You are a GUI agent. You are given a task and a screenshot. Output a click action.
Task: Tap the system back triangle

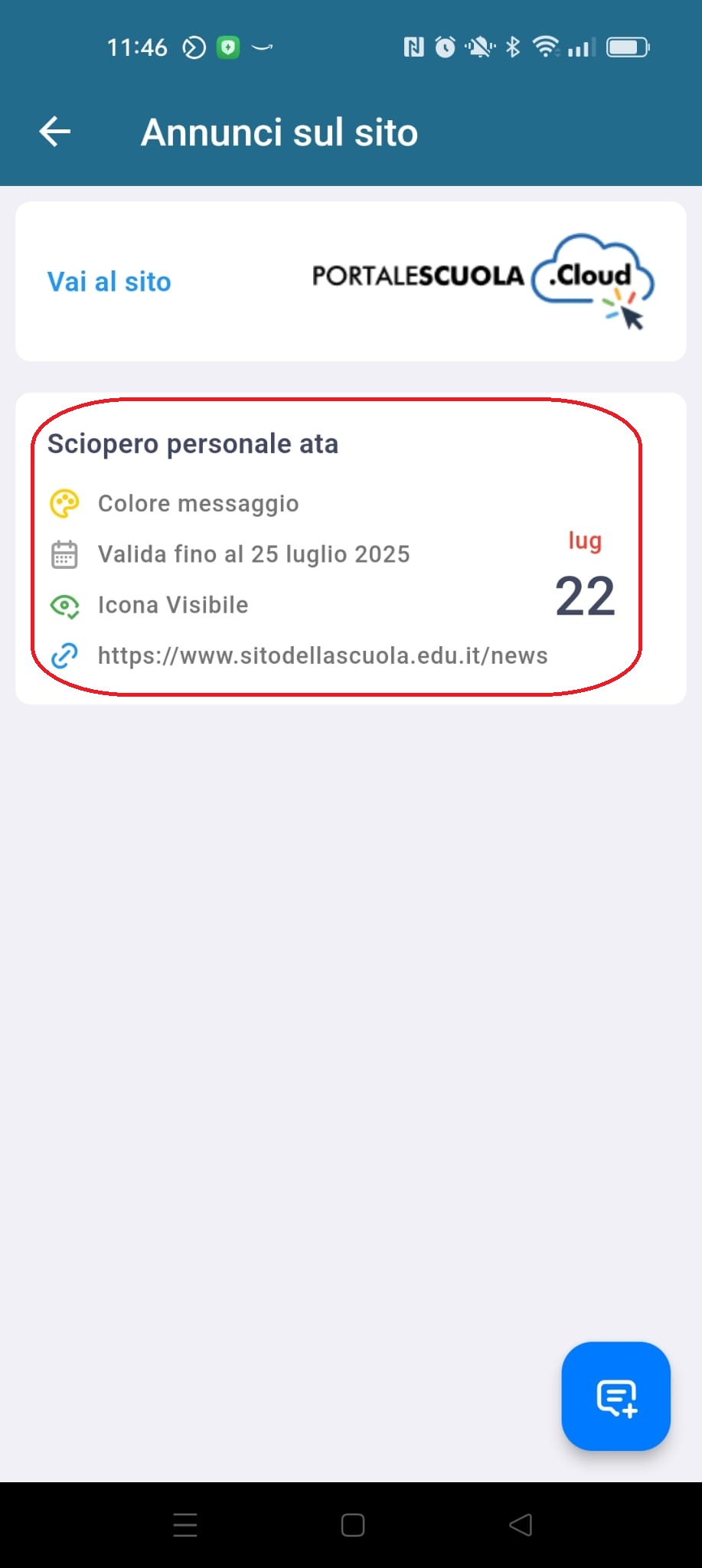(521, 1525)
